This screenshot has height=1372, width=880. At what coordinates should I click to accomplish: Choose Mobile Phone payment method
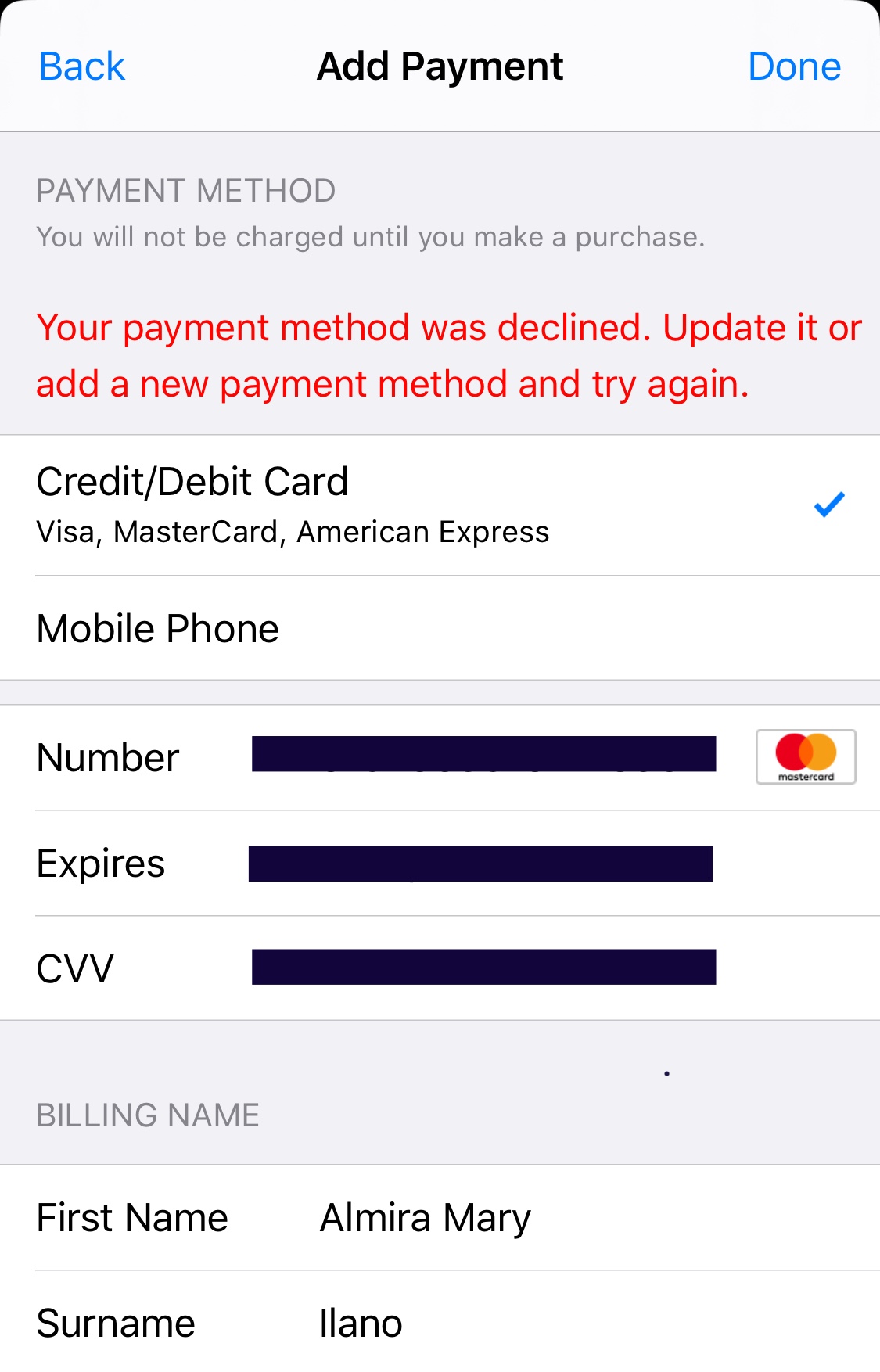click(440, 628)
